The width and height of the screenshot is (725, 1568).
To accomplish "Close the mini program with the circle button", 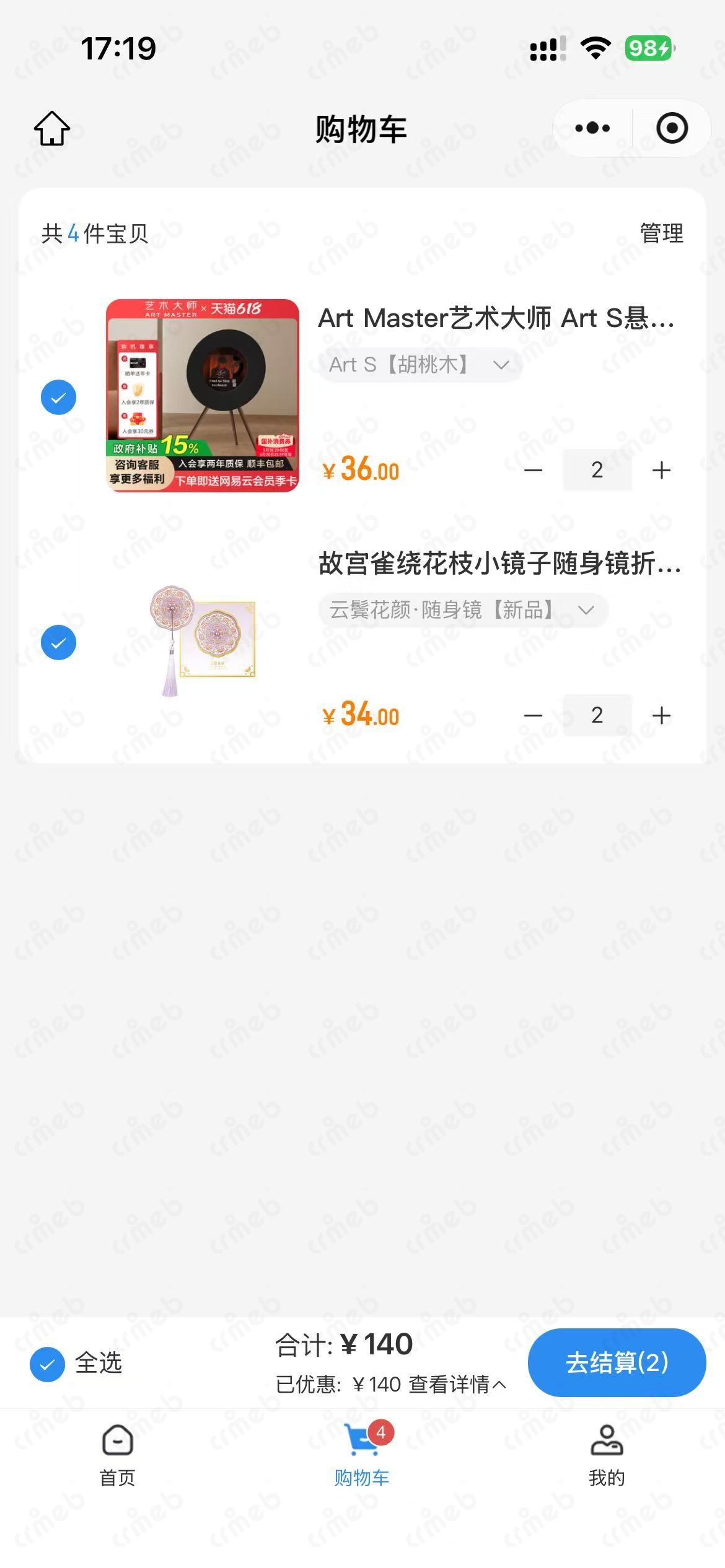I will coord(672,128).
